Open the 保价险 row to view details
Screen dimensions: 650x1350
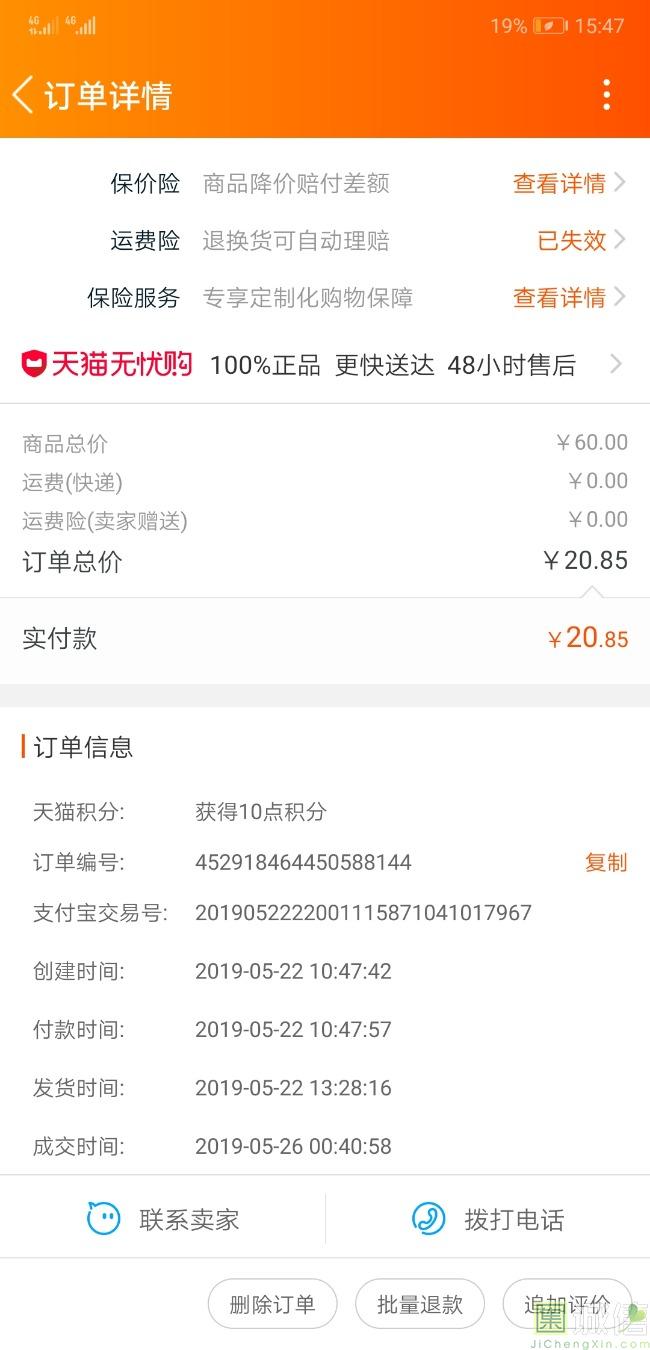325,183
